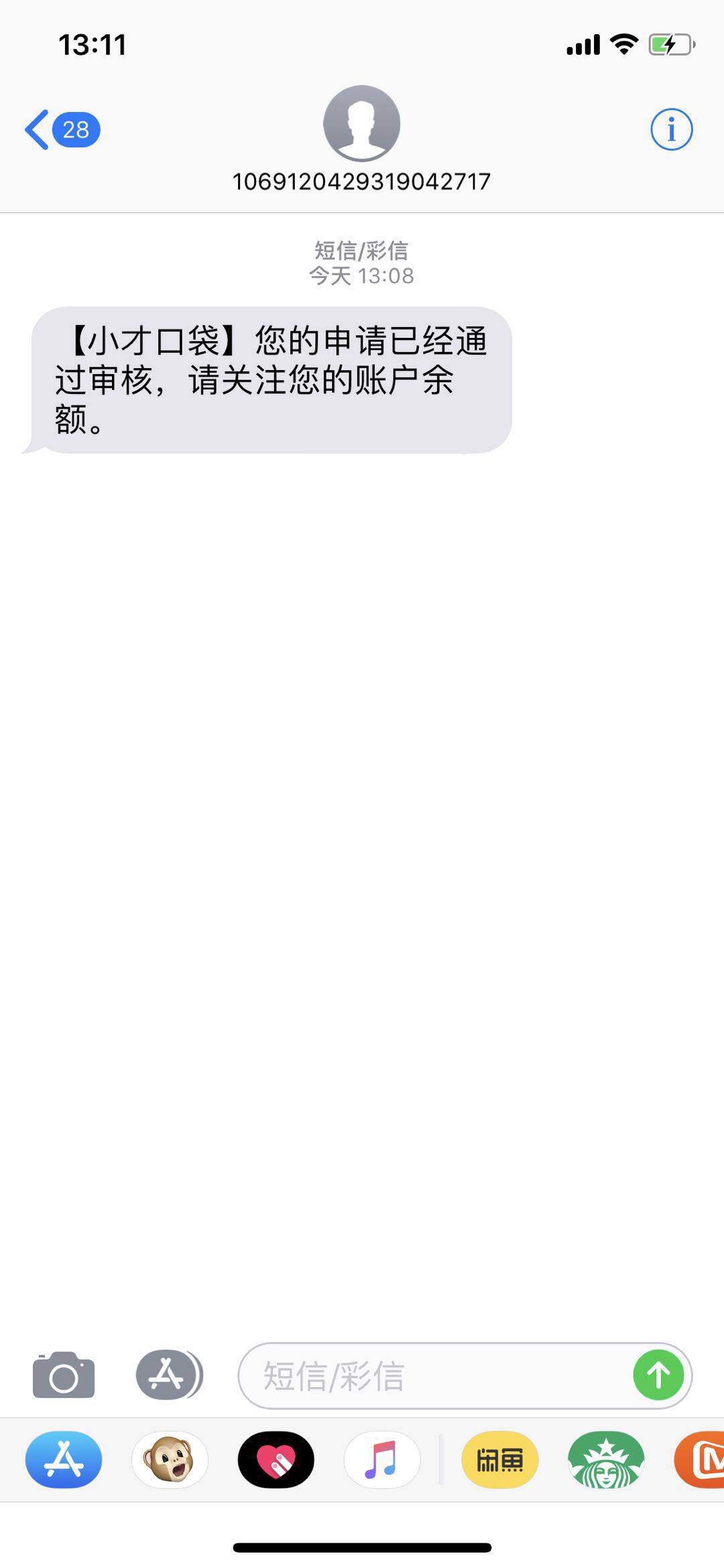Open Animoji monkey in app strip
Screen dimensions: 724x1568
[170, 1459]
